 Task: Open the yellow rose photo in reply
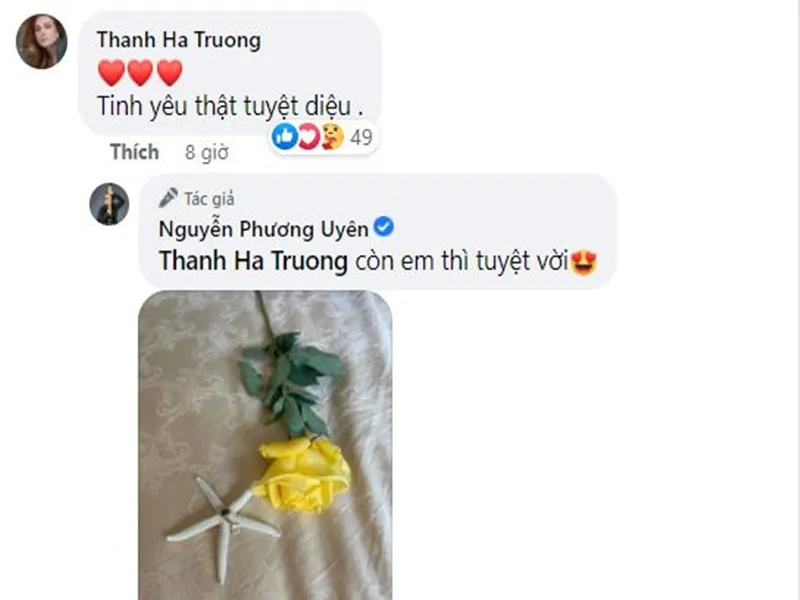click(265, 445)
